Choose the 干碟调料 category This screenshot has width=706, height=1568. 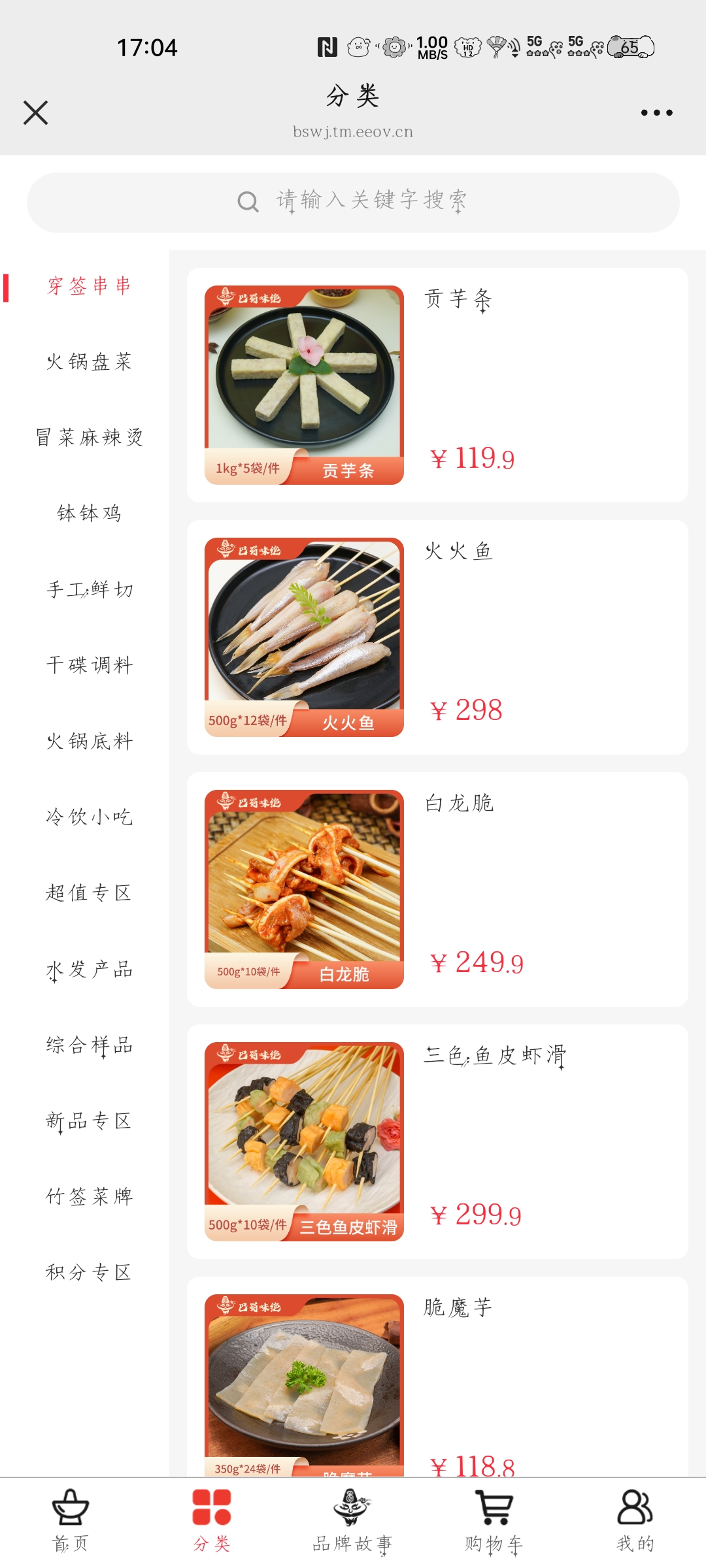(89, 665)
